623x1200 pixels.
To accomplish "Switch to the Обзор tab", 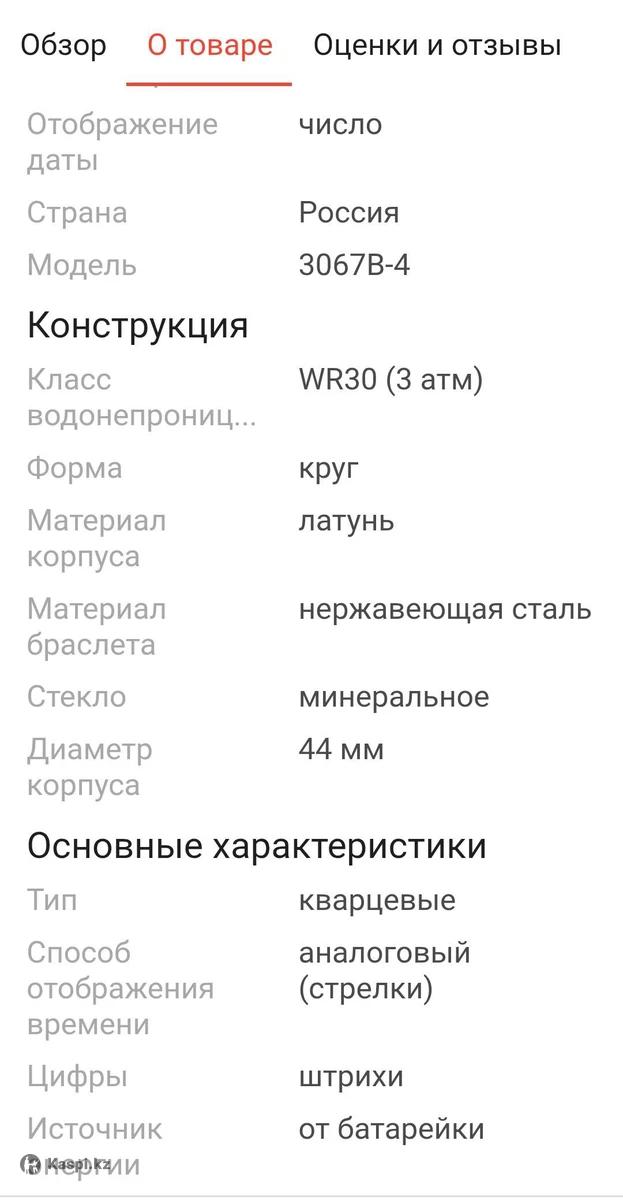I will (x=63, y=45).
